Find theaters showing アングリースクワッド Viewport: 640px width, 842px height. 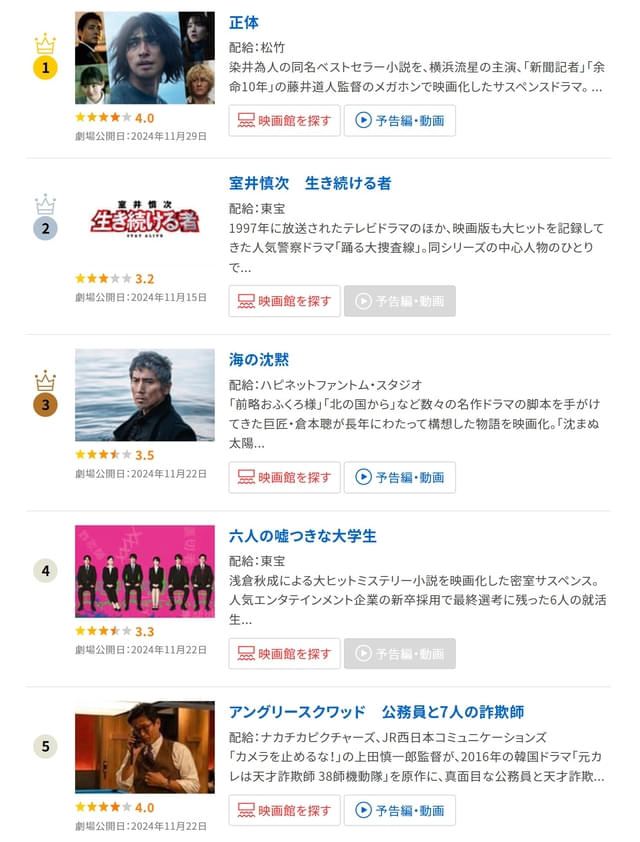pos(284,810)
